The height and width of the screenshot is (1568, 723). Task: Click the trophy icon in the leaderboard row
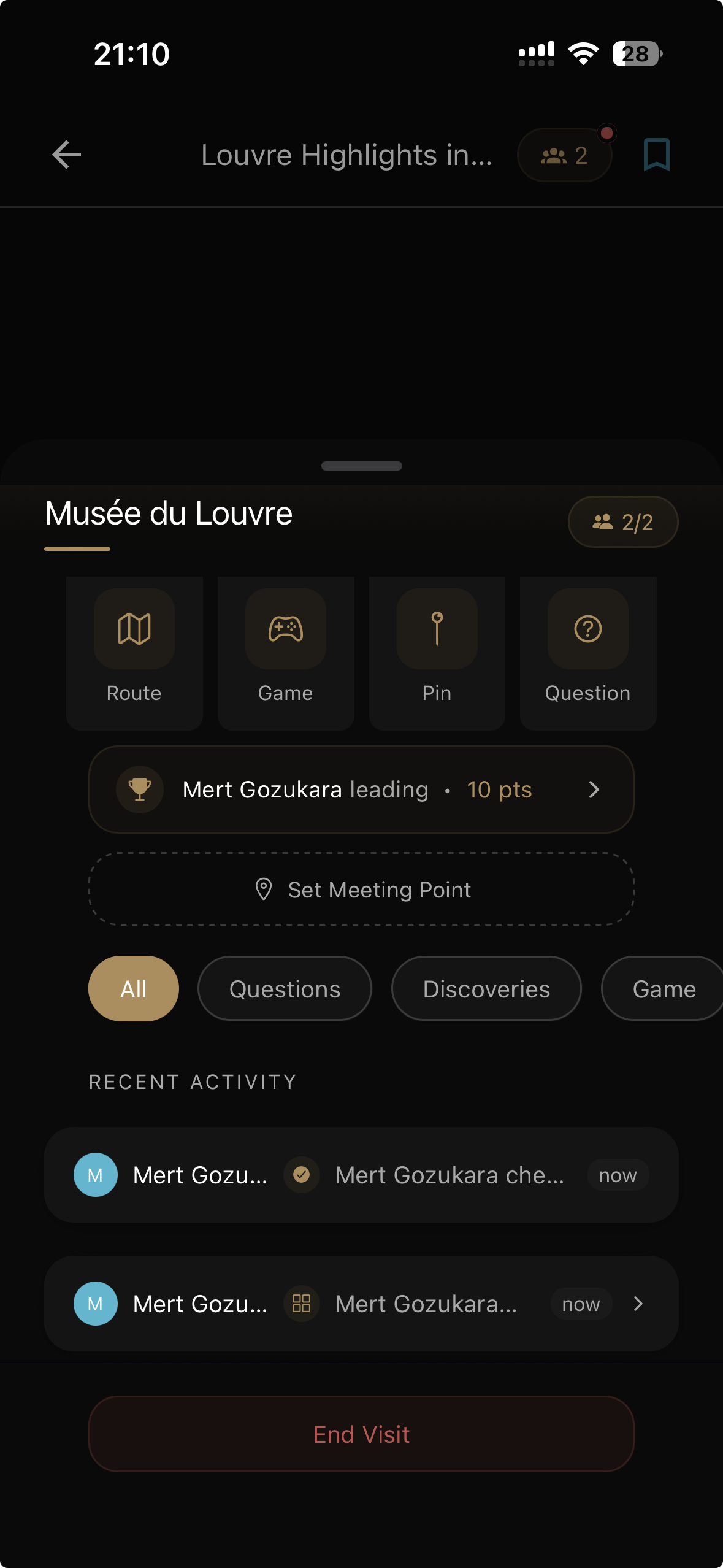pyautogui.click(x=140, y=790)
